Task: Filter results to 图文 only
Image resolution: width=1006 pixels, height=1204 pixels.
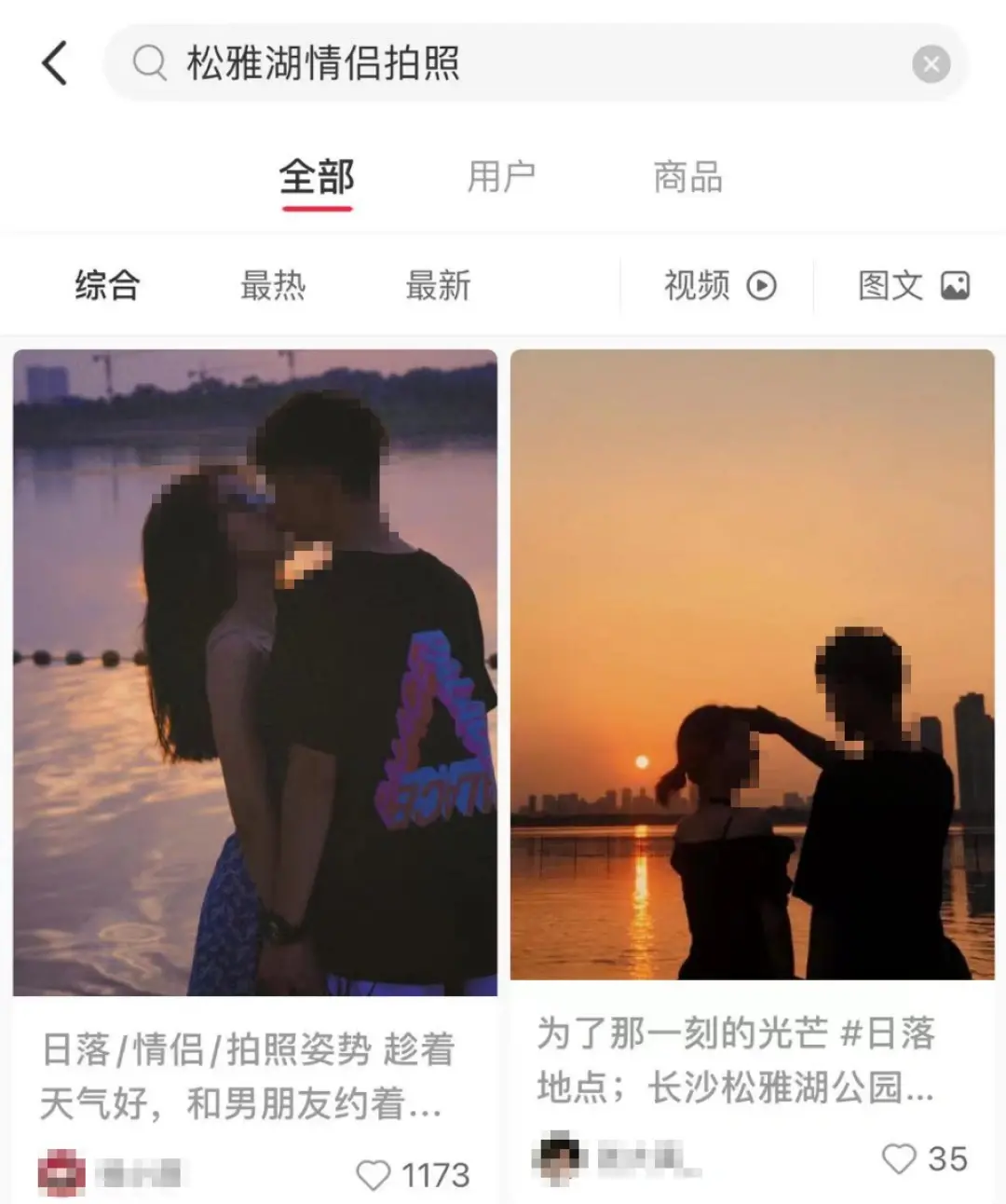Action: click(913, 285)
